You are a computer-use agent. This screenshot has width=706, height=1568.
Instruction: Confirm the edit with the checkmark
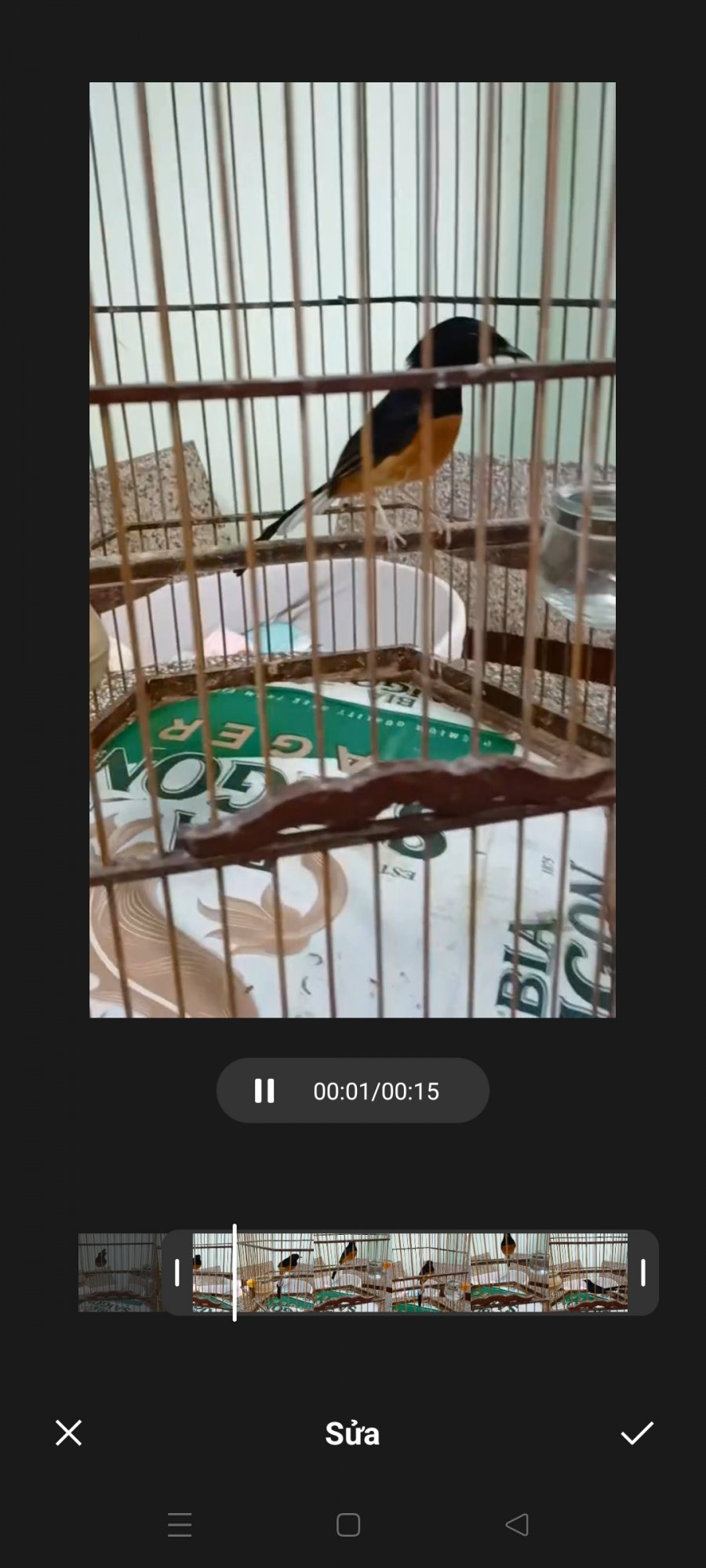[636, 1432]
